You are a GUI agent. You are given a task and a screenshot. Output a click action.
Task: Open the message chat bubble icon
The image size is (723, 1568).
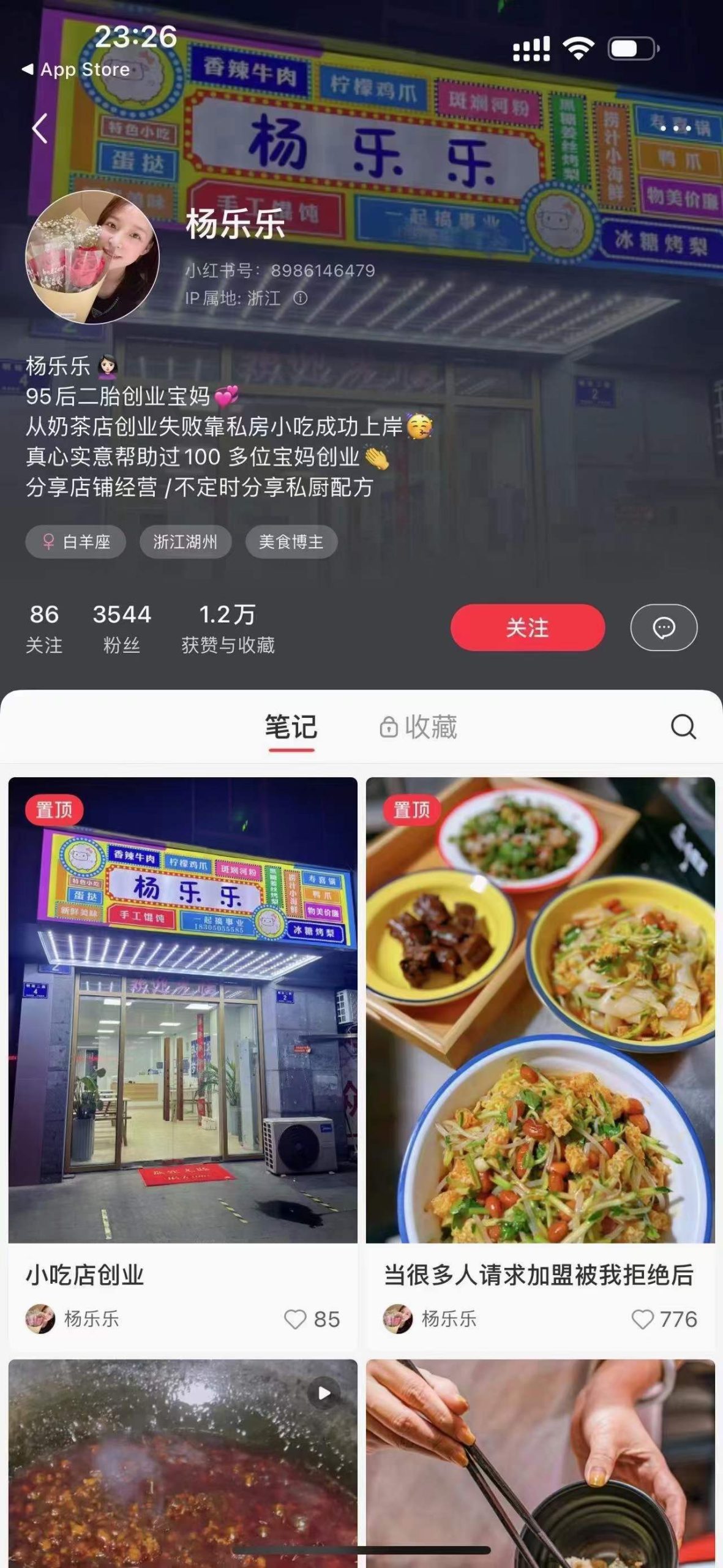(x=663, y=627)
